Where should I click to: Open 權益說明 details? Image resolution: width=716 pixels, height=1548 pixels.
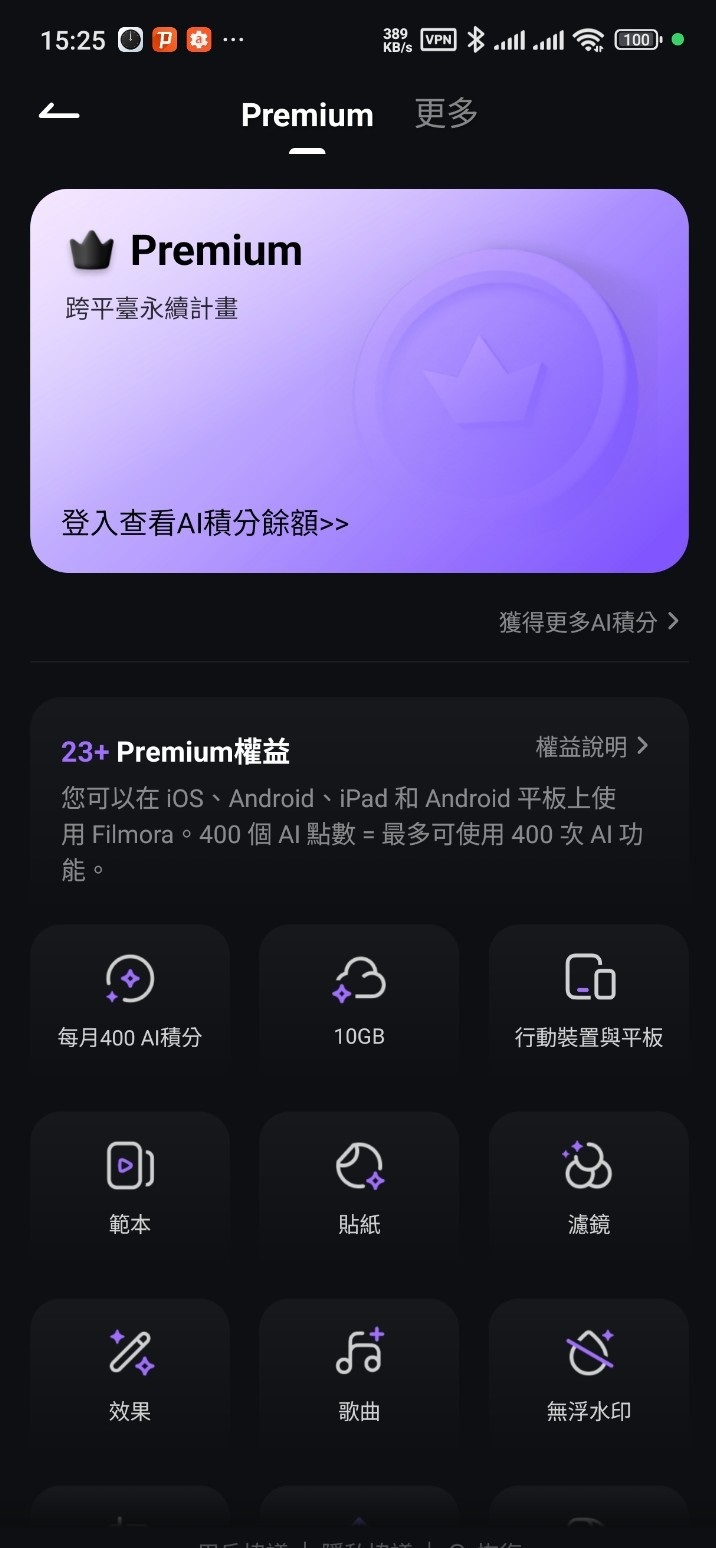click(x=592, y=746)
